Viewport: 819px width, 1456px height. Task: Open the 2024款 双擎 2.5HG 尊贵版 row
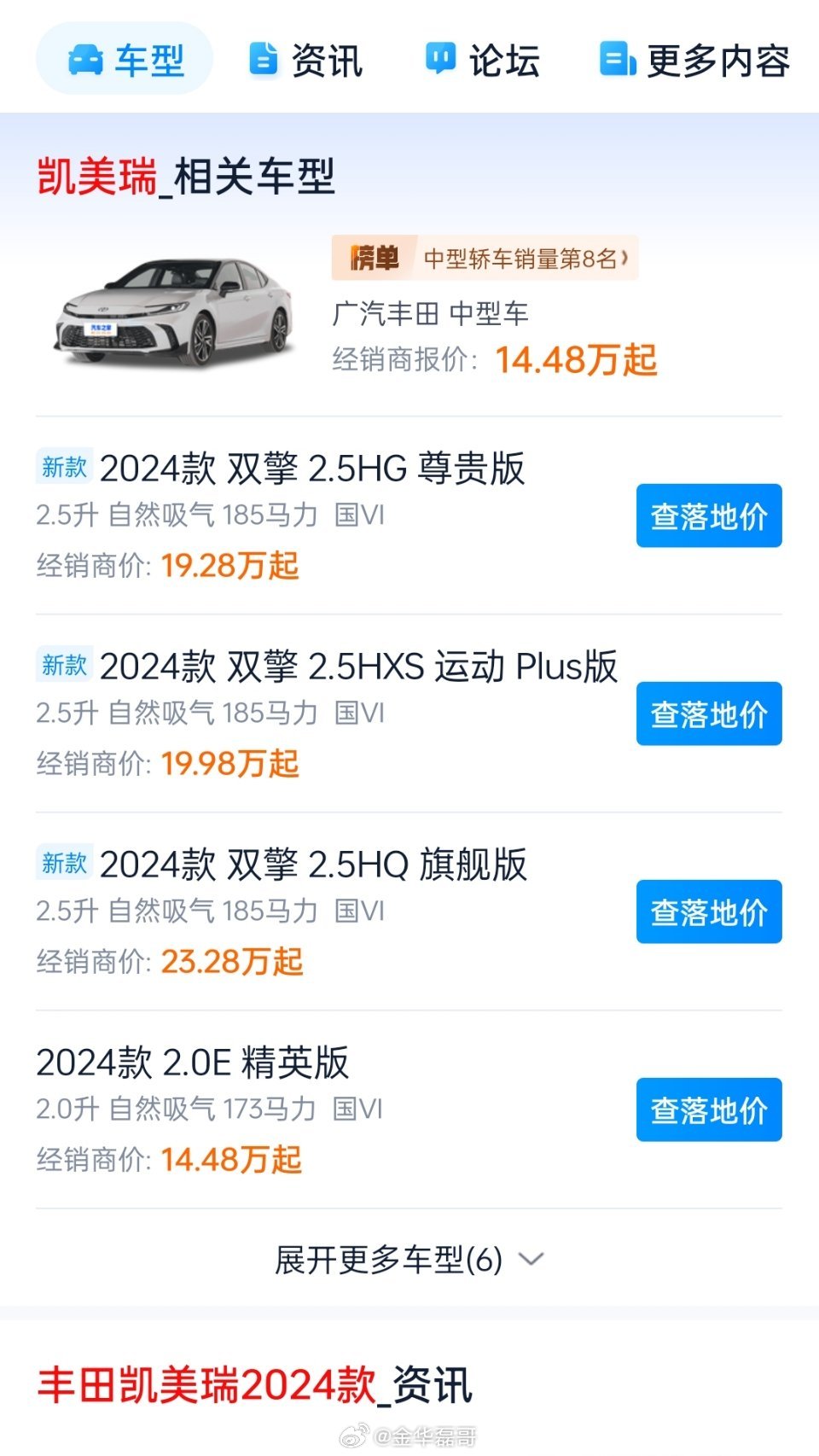[x=311, y=469]
